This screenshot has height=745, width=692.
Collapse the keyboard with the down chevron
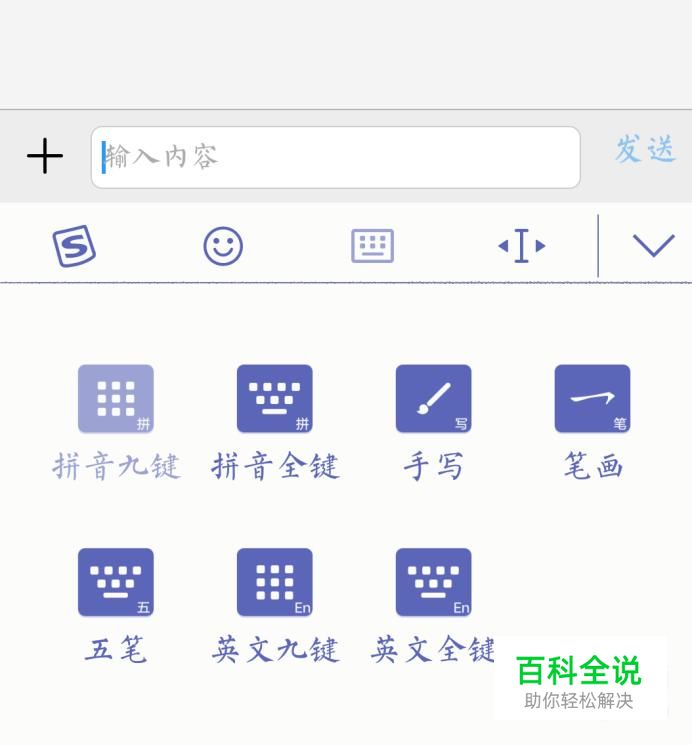[654, 246]
